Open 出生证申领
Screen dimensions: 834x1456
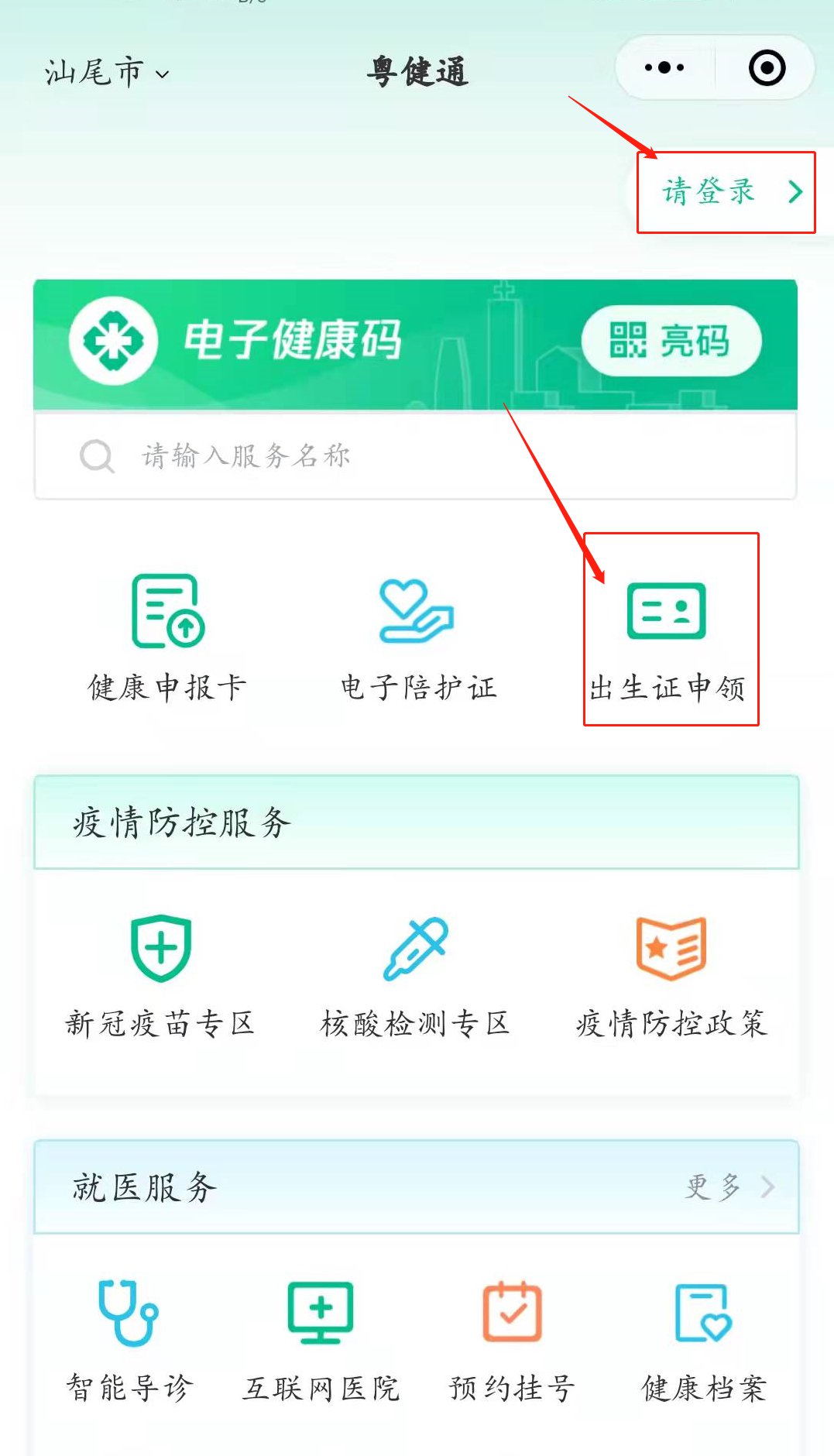[x=668, y=637]
